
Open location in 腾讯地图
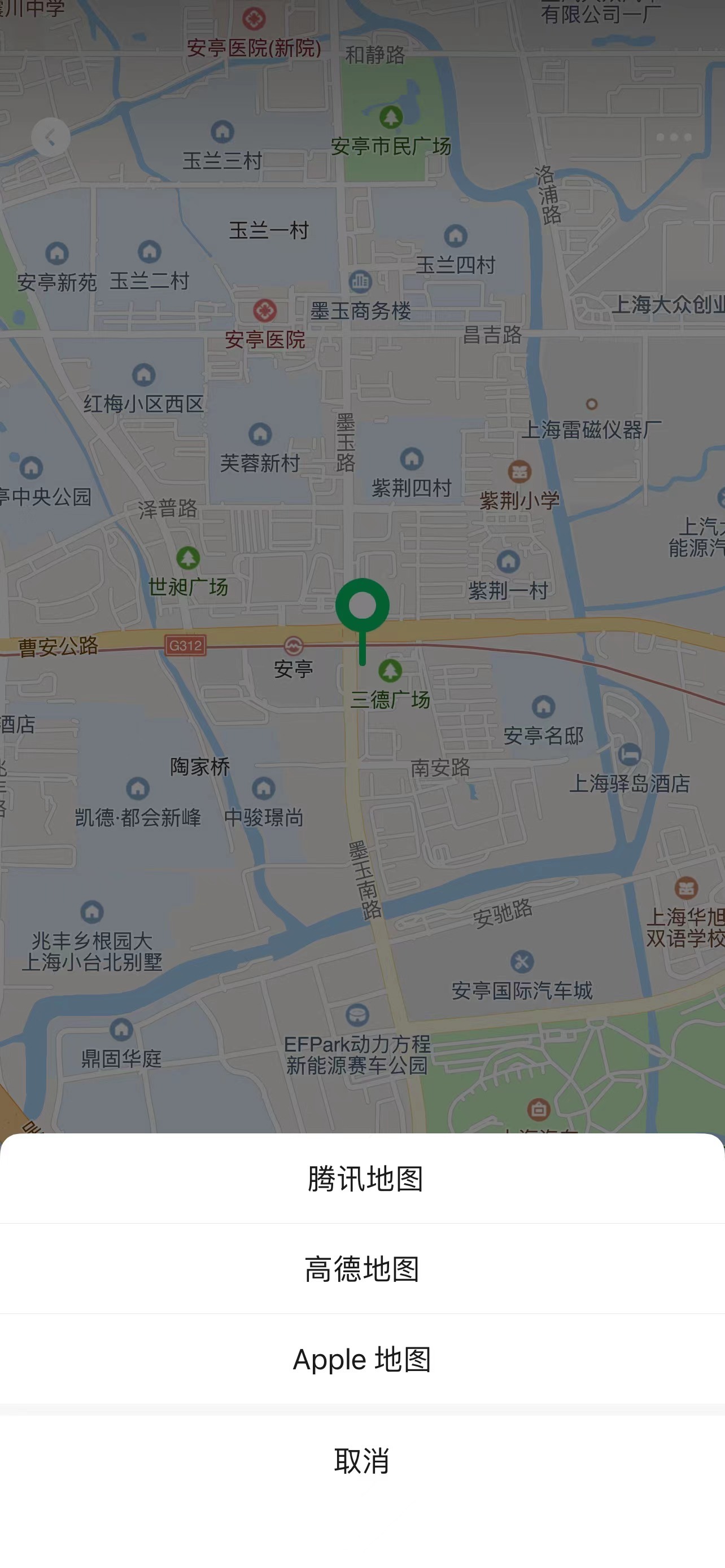pyautogui.click(x=363, y=1179)
